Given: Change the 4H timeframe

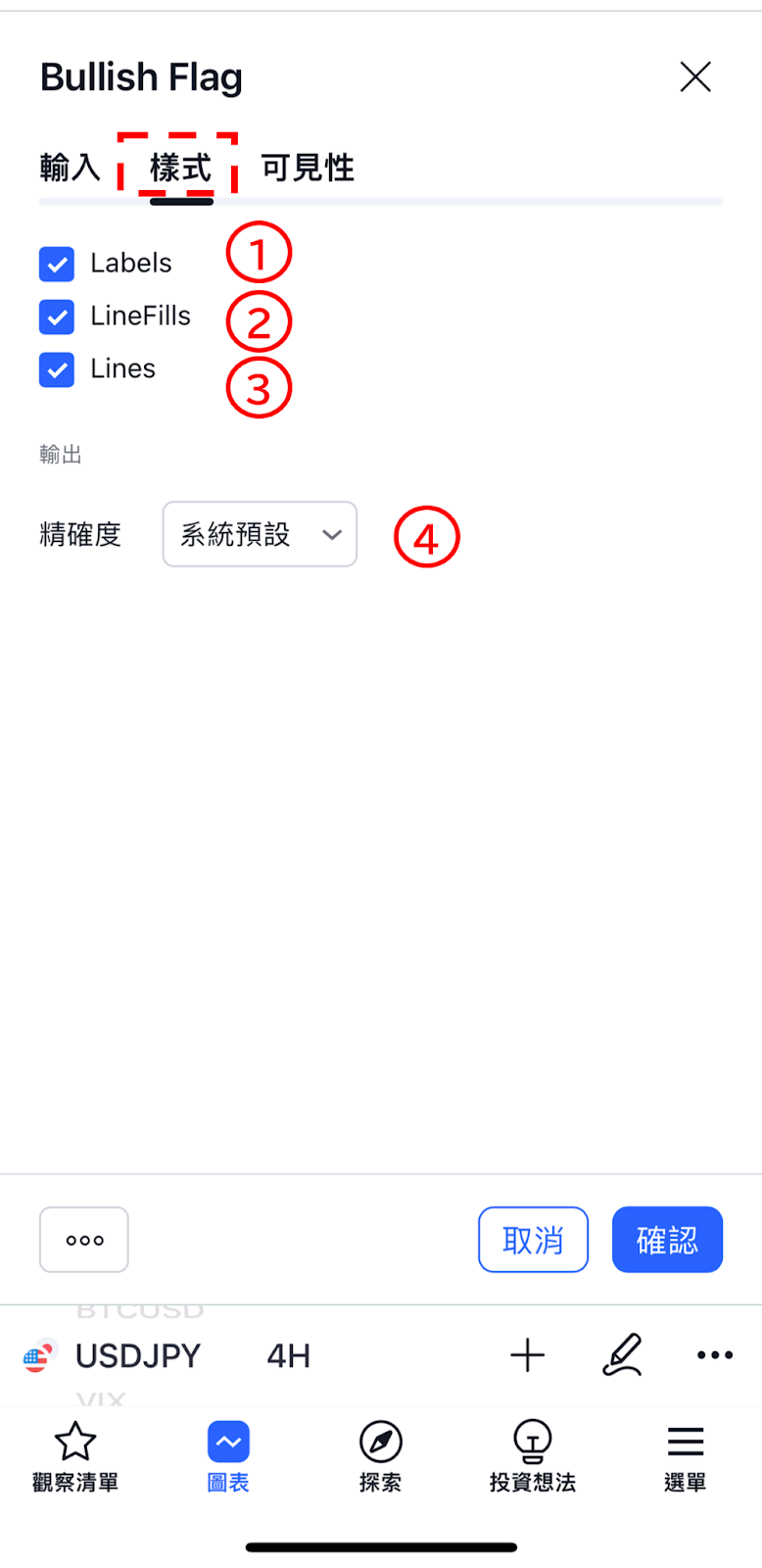Looking at the screenshot, I should tap(288, 1356).
